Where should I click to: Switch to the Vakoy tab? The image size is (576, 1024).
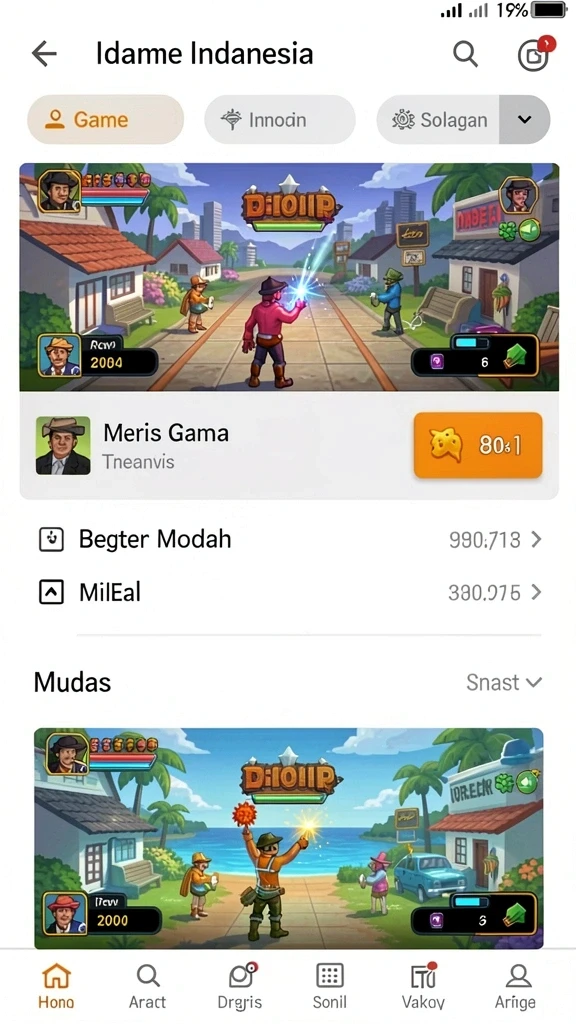point(423,987)
